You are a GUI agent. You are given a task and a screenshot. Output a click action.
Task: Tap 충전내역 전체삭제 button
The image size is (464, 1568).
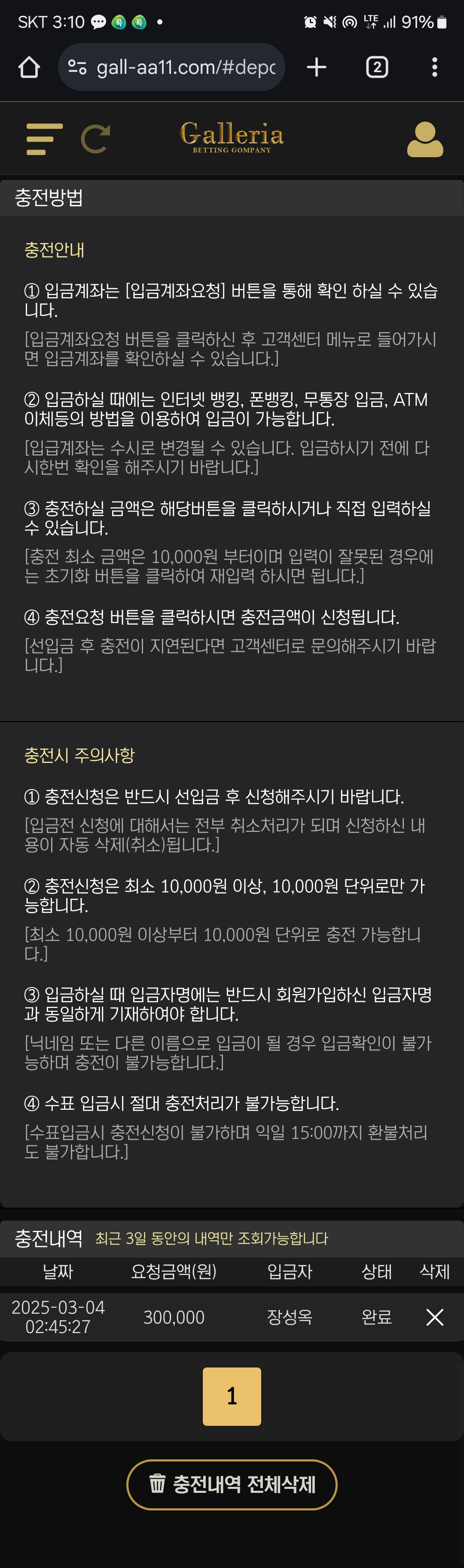point(232,1485)
